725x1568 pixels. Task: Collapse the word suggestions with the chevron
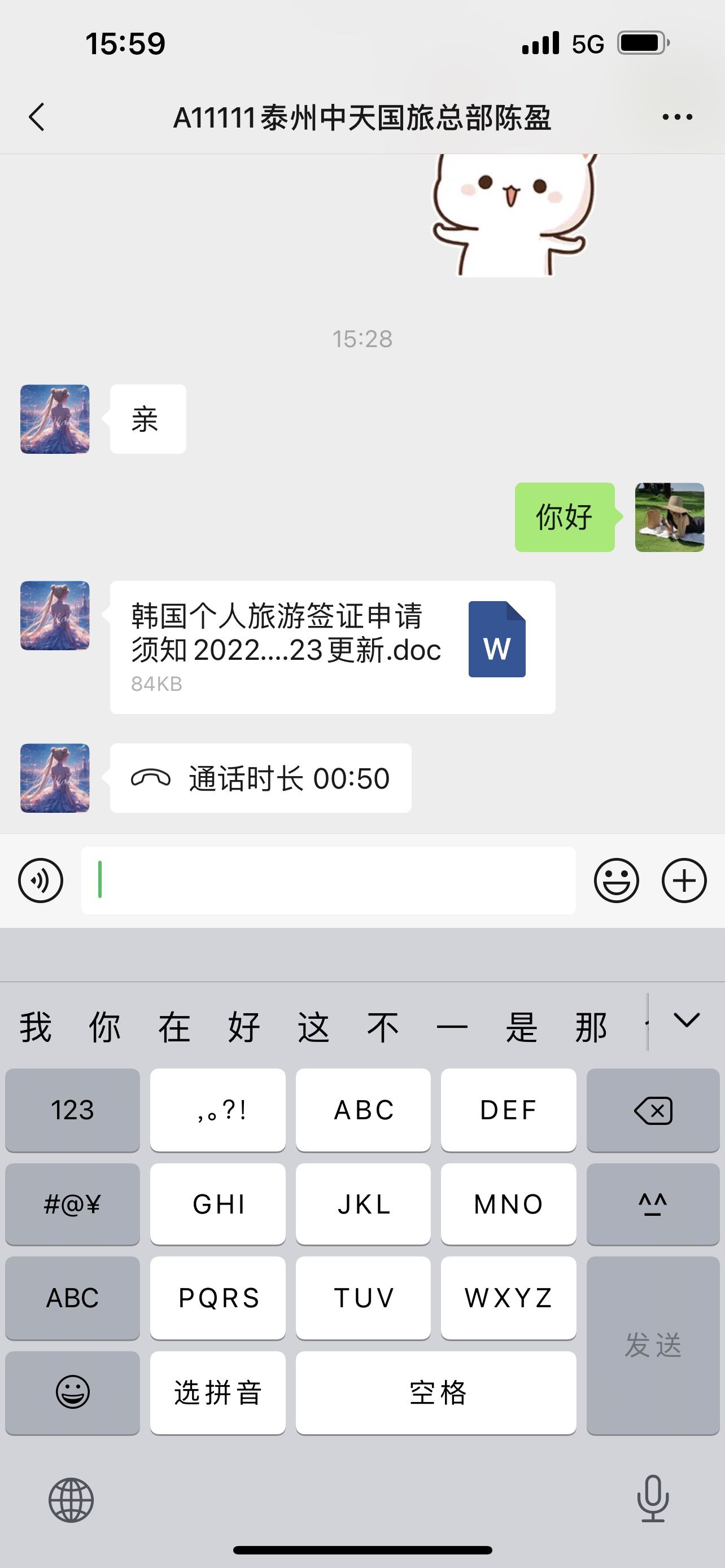click(x=687, y=1021)
